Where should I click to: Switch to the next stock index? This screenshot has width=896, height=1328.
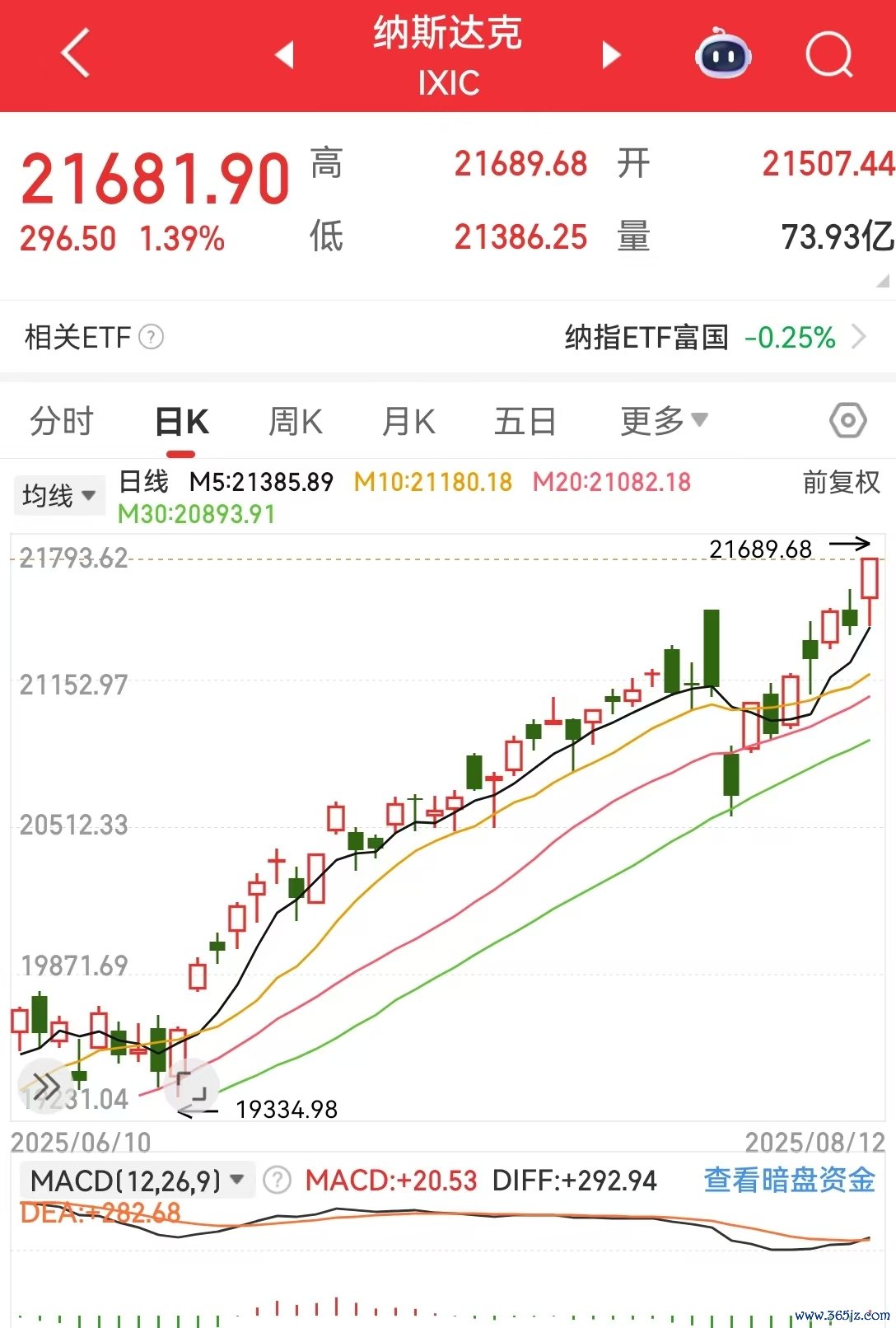click(611, 54)
